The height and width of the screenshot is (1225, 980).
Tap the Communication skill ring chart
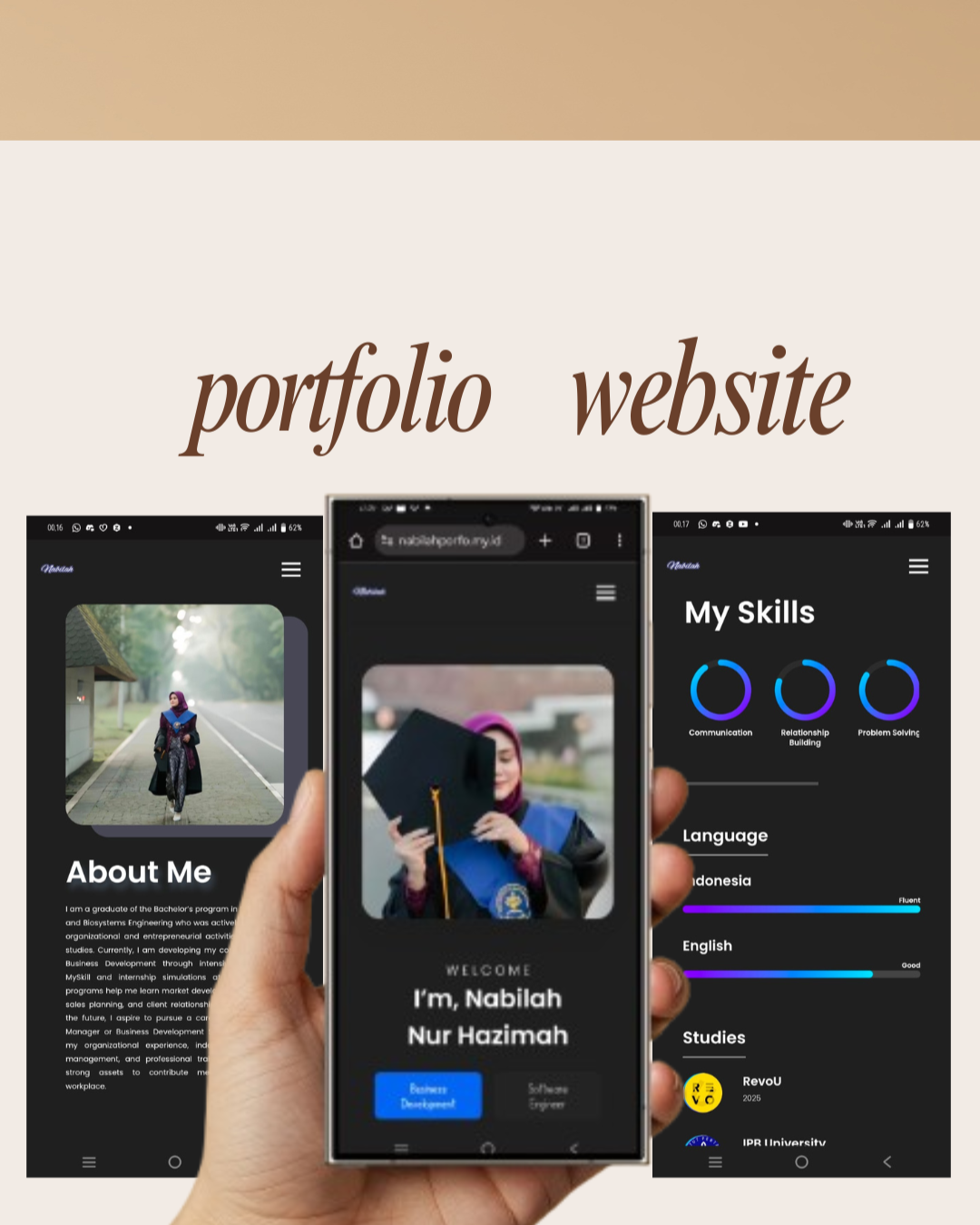(720, 692)
